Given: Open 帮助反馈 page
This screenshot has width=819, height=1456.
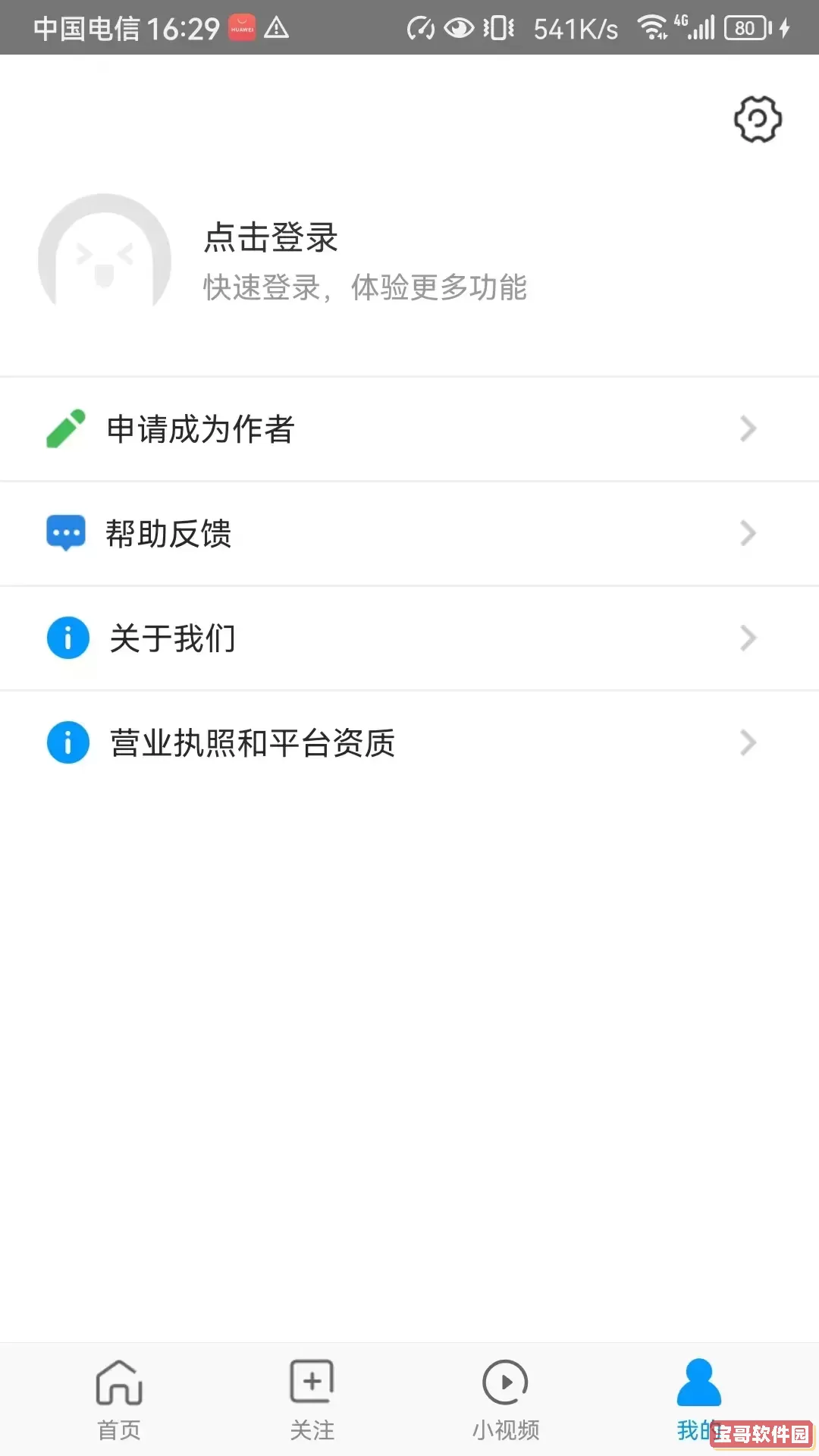Looking at the screenshot, I should (x=409, y=534).
